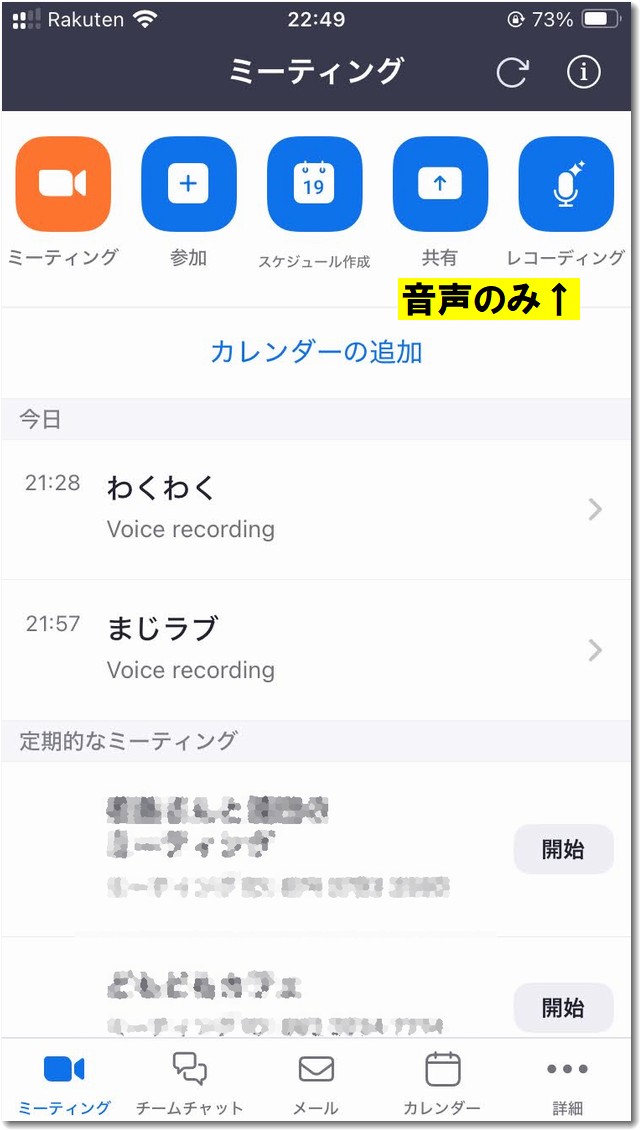
Task: Open スケジュール作成 to schedule a meeting
Action: coord(314,184)
